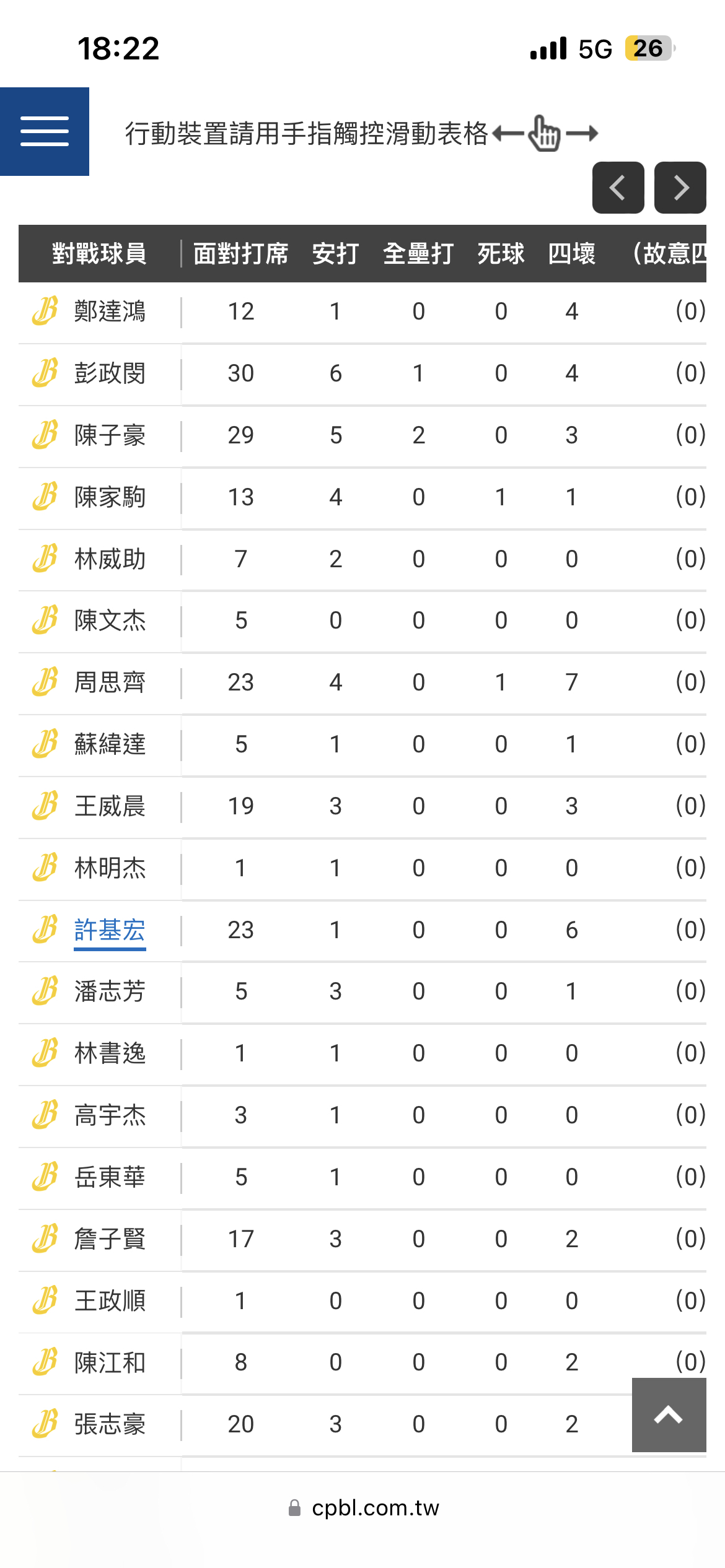This screenshot has height=1568, width=725.
Task: Select player 陳子豪
Action: (x=110, y=435)
